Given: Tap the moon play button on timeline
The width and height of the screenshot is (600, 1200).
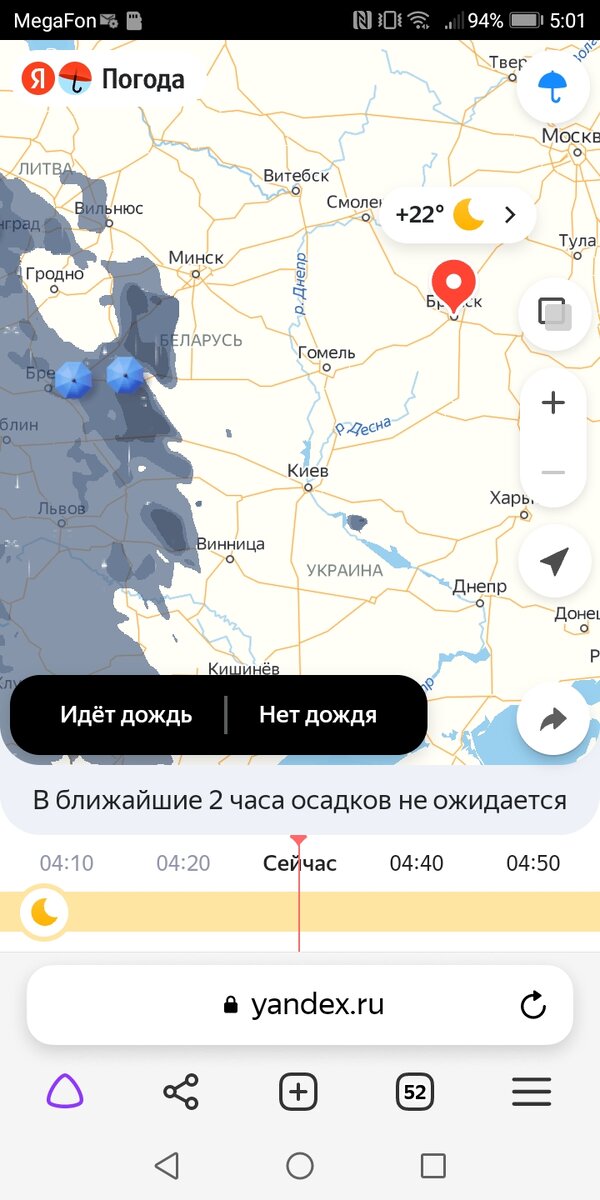Looking at the screenshot, I should click(x=45, y=911).
